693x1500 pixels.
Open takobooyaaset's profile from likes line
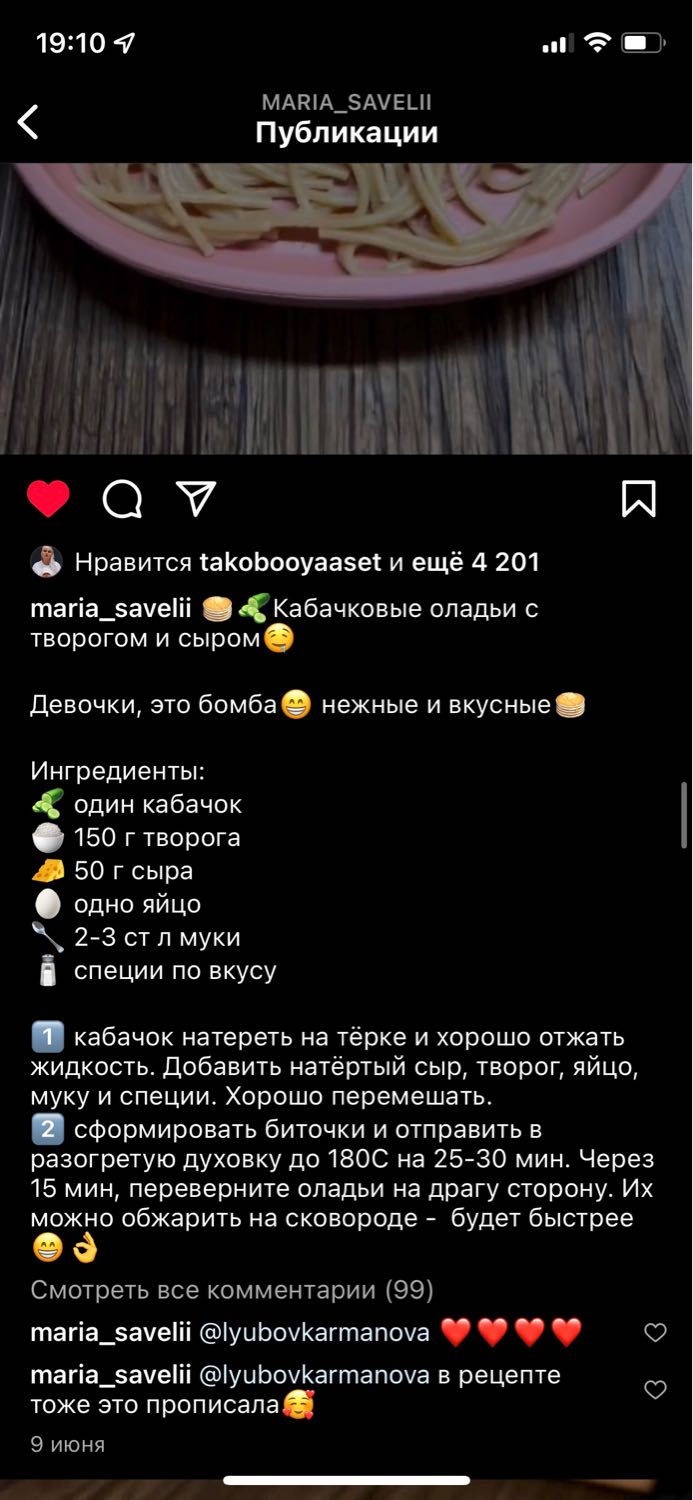point(290,562)
